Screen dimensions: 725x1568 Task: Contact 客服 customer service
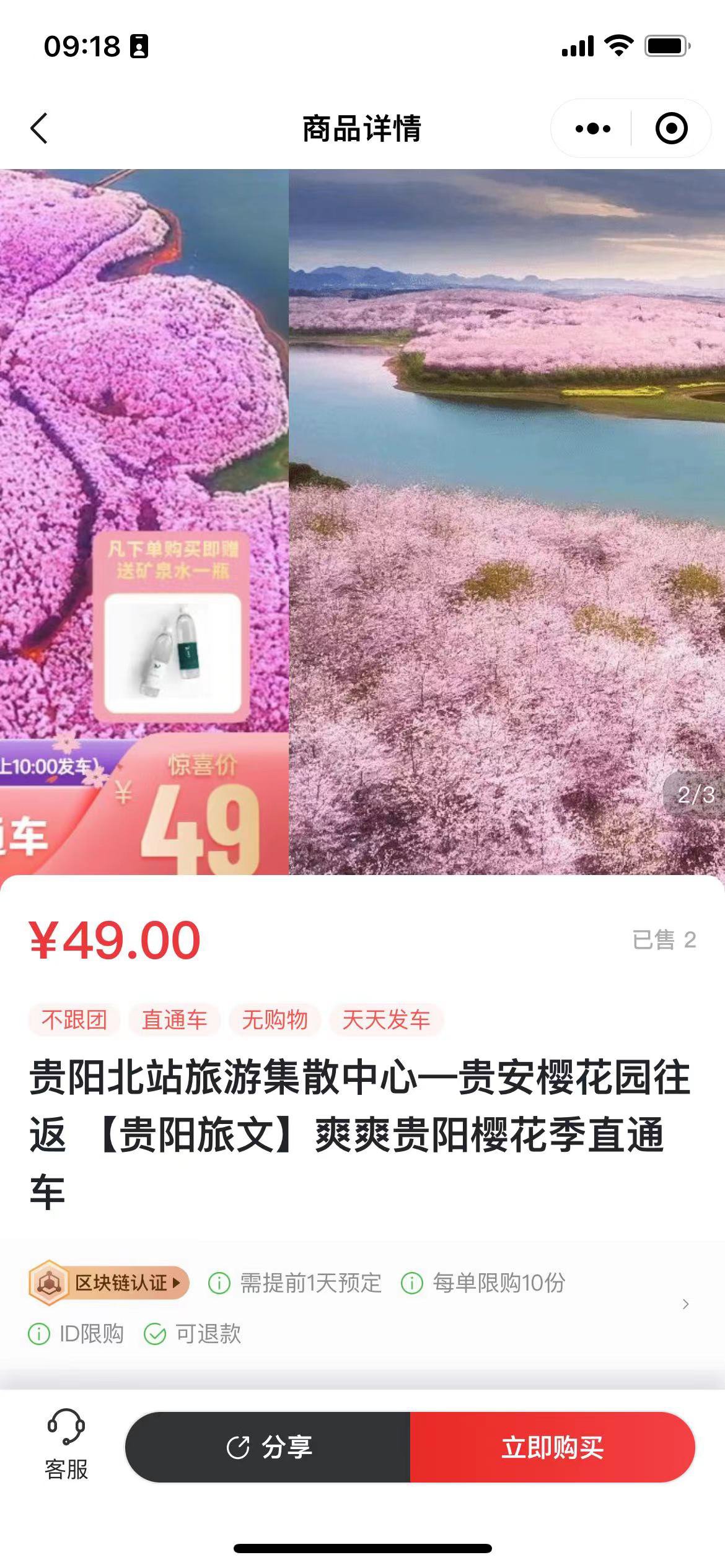tap(66, 1447)
